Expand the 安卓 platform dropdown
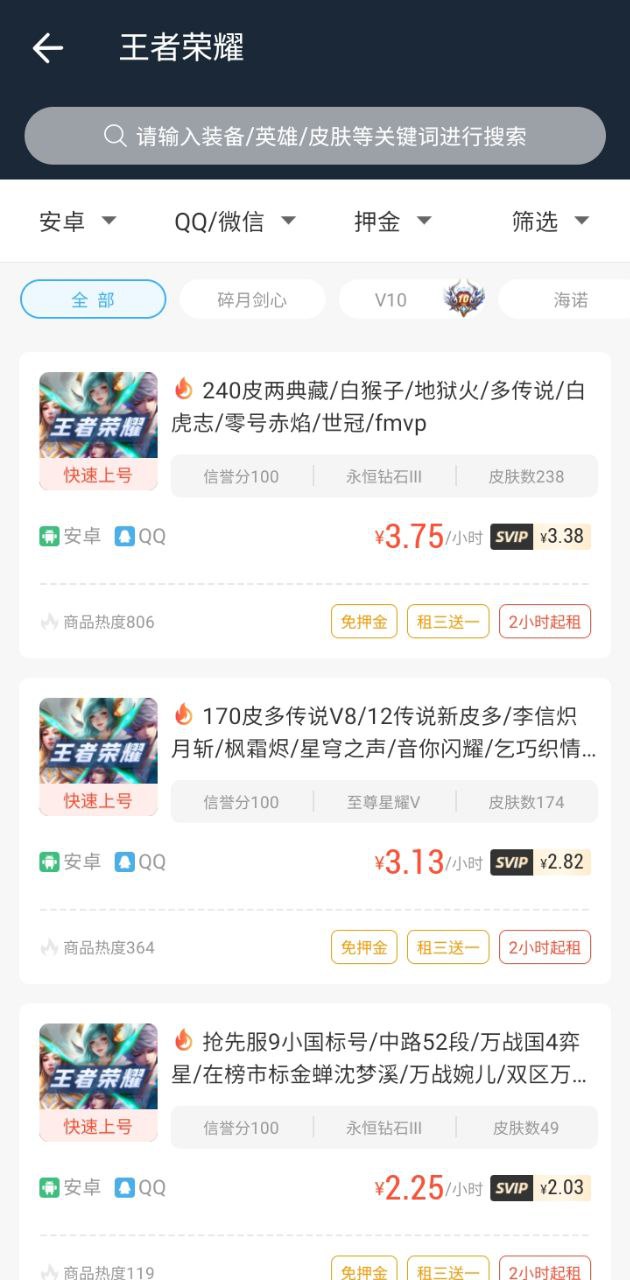Viewport: 630px width, 1280px height. [x=78, y=221]
